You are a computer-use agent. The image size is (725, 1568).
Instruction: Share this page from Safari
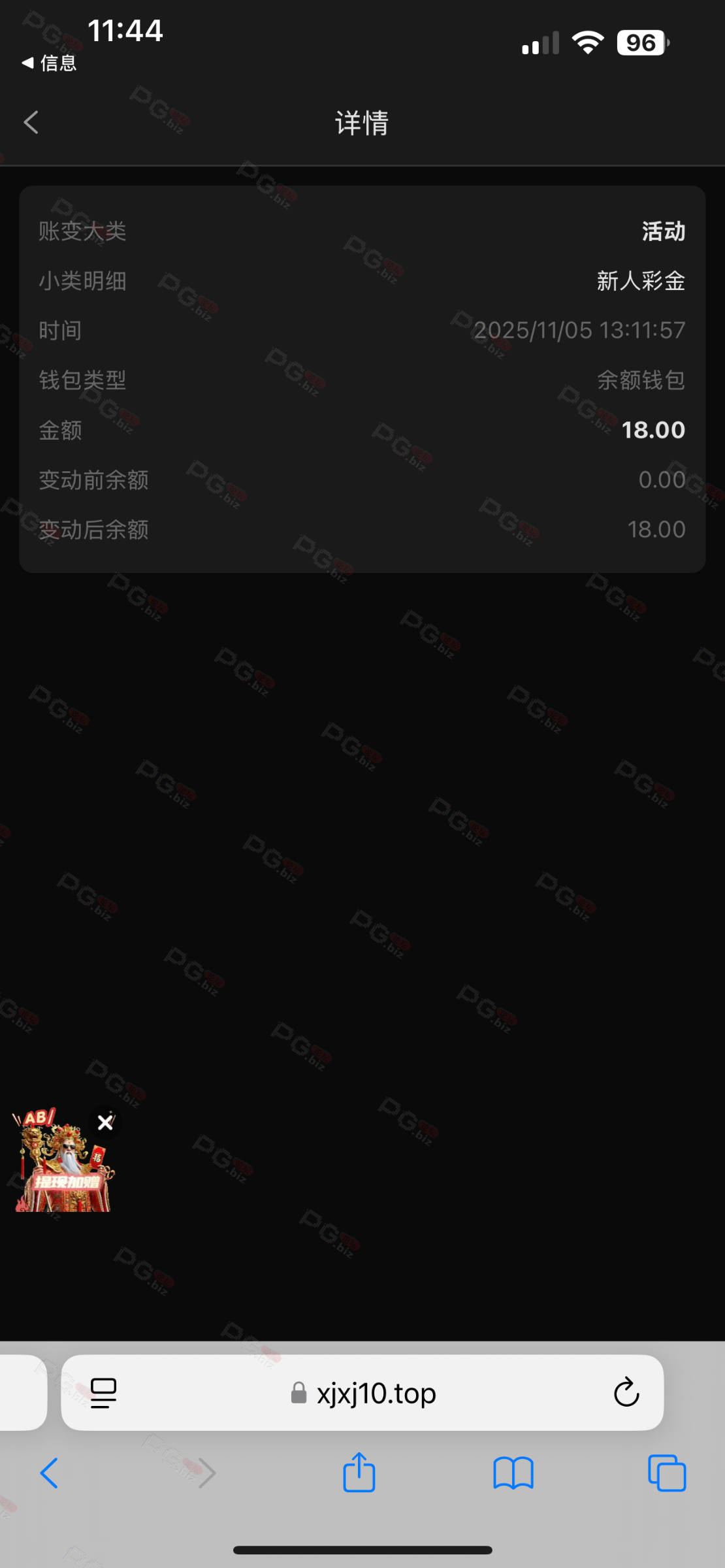pyautogui.click(x=359, y=1473)
